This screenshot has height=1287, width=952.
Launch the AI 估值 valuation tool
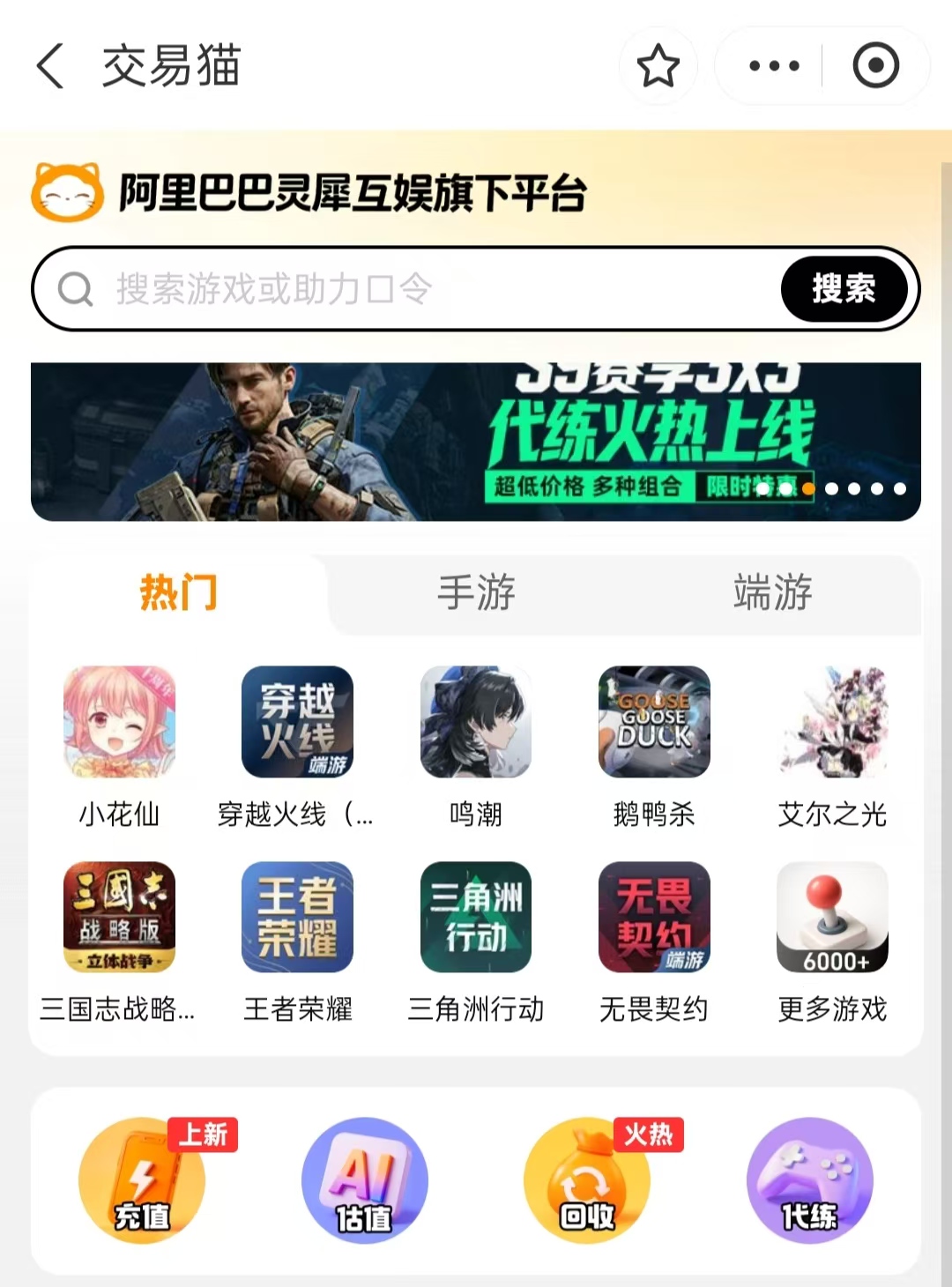365,1179
